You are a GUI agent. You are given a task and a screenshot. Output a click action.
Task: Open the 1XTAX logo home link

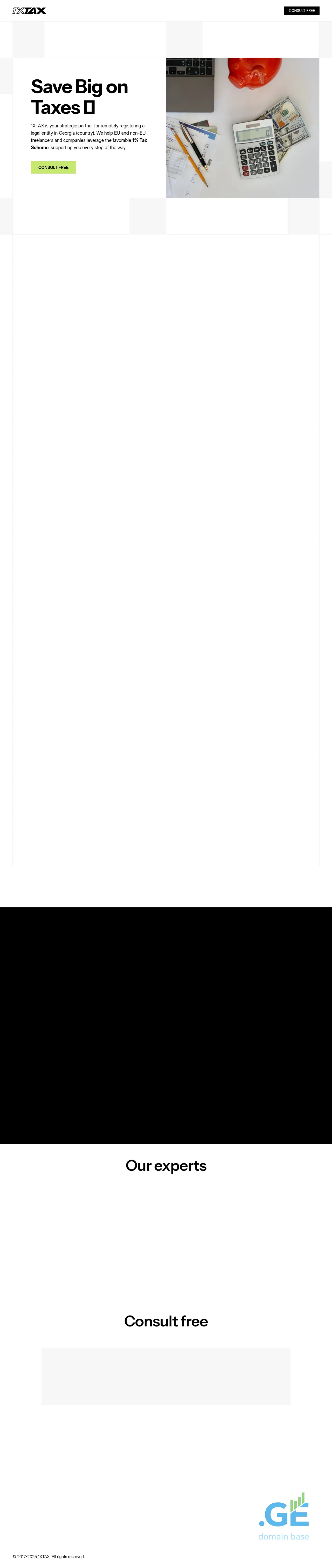tap(29, 10)
